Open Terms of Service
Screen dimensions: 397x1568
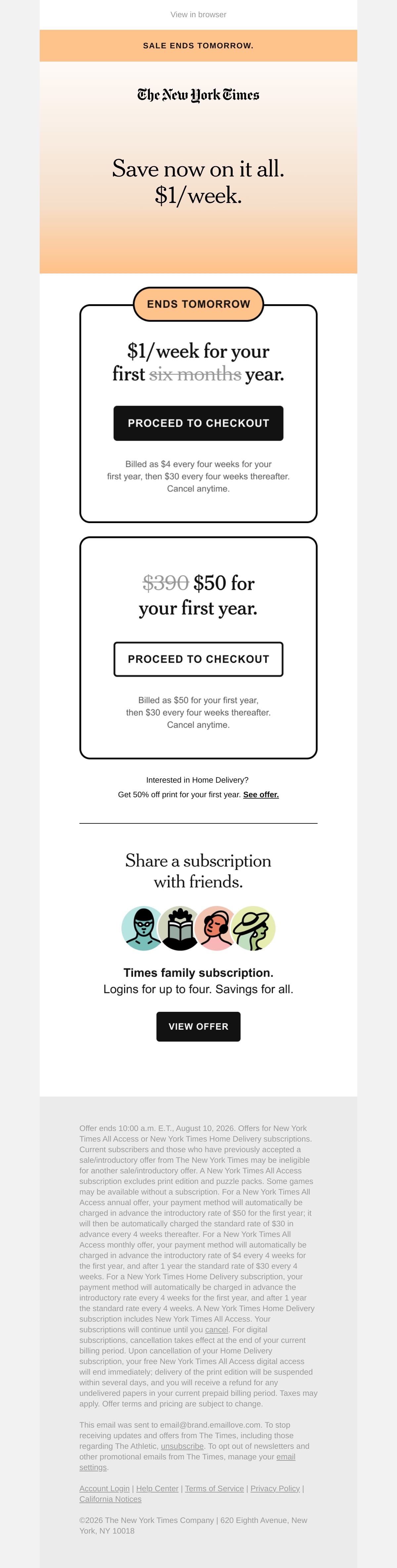(x=215, y=1488)
